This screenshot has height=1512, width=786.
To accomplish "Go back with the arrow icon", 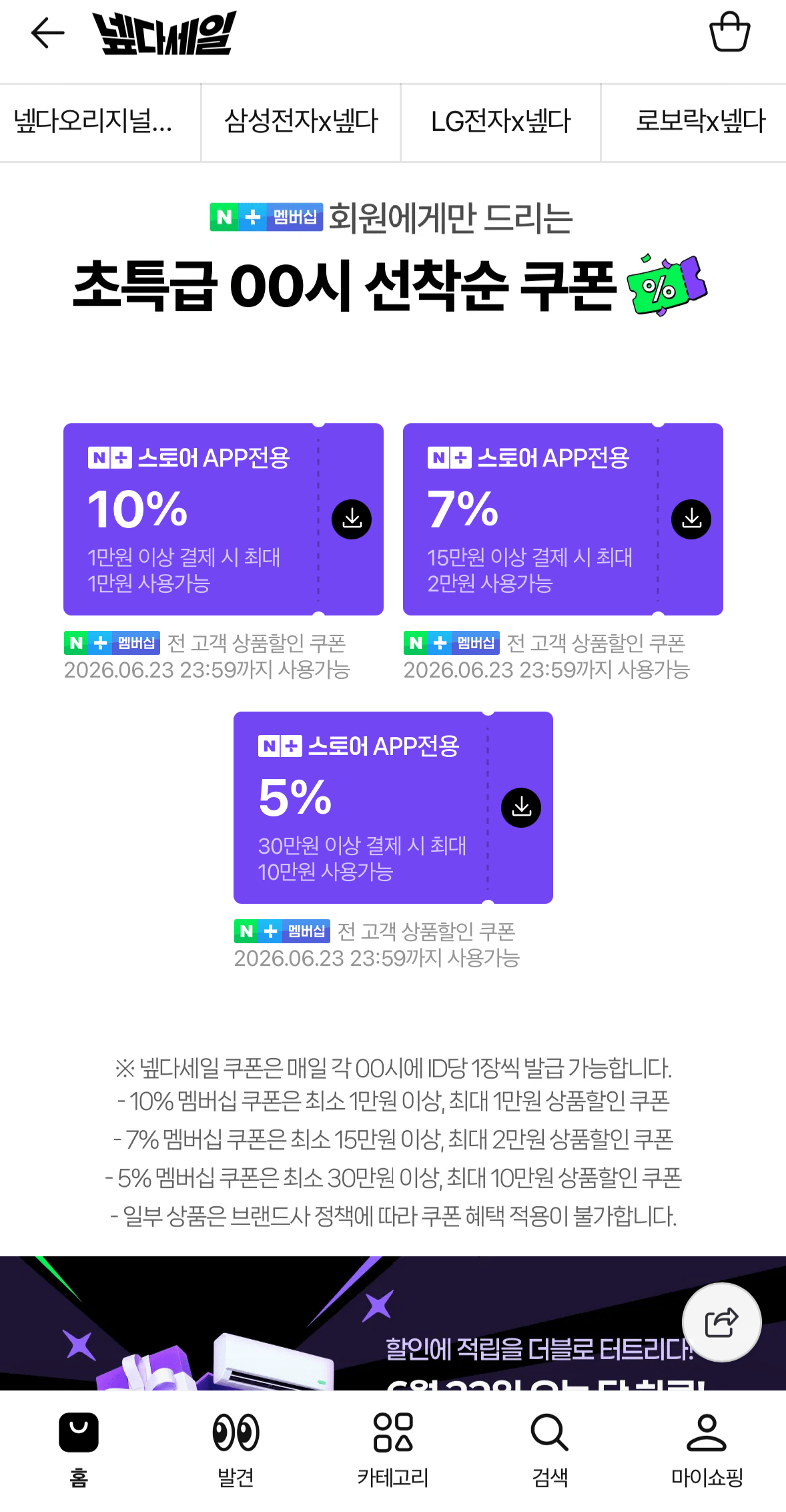I will [48, 33].
